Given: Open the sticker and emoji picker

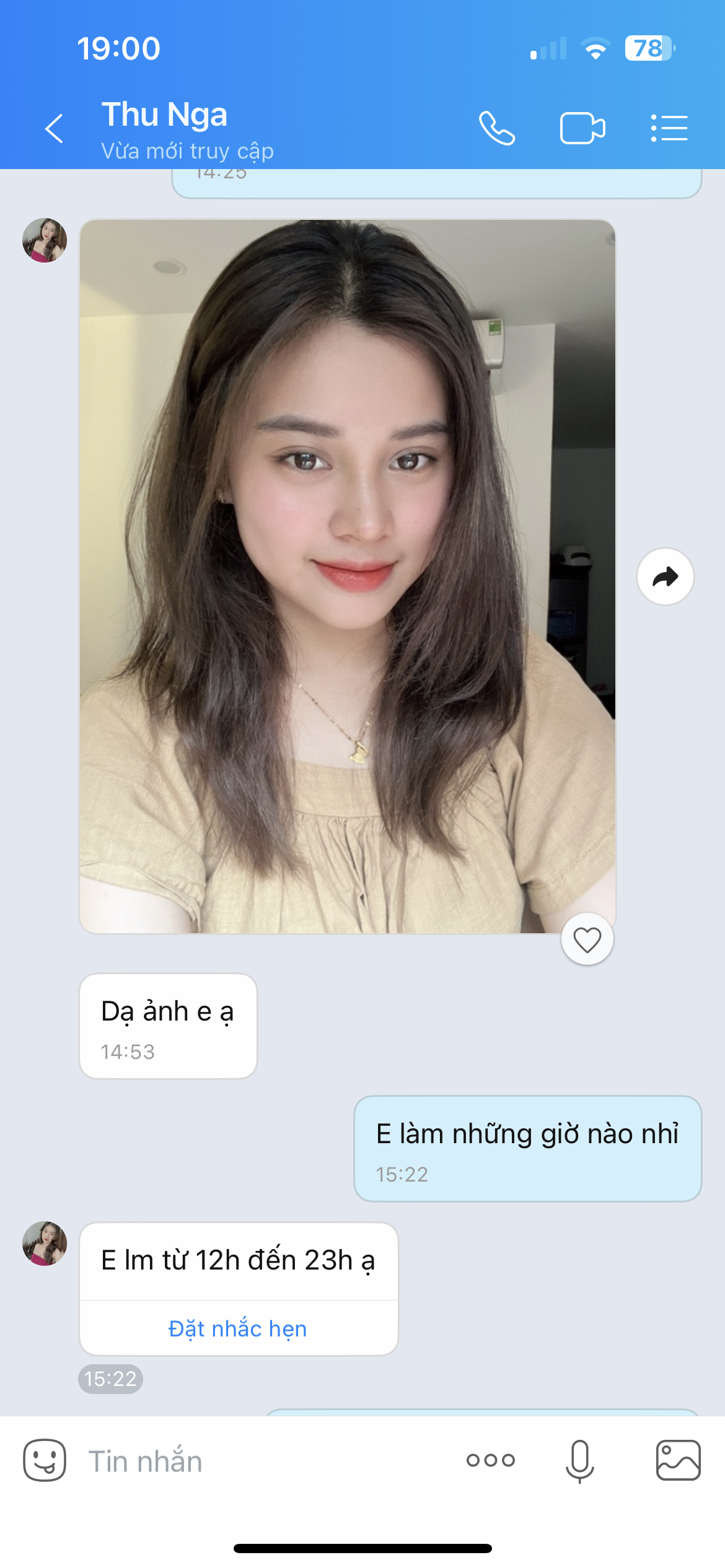Looking at the screenshot, I should point(45,1460).
